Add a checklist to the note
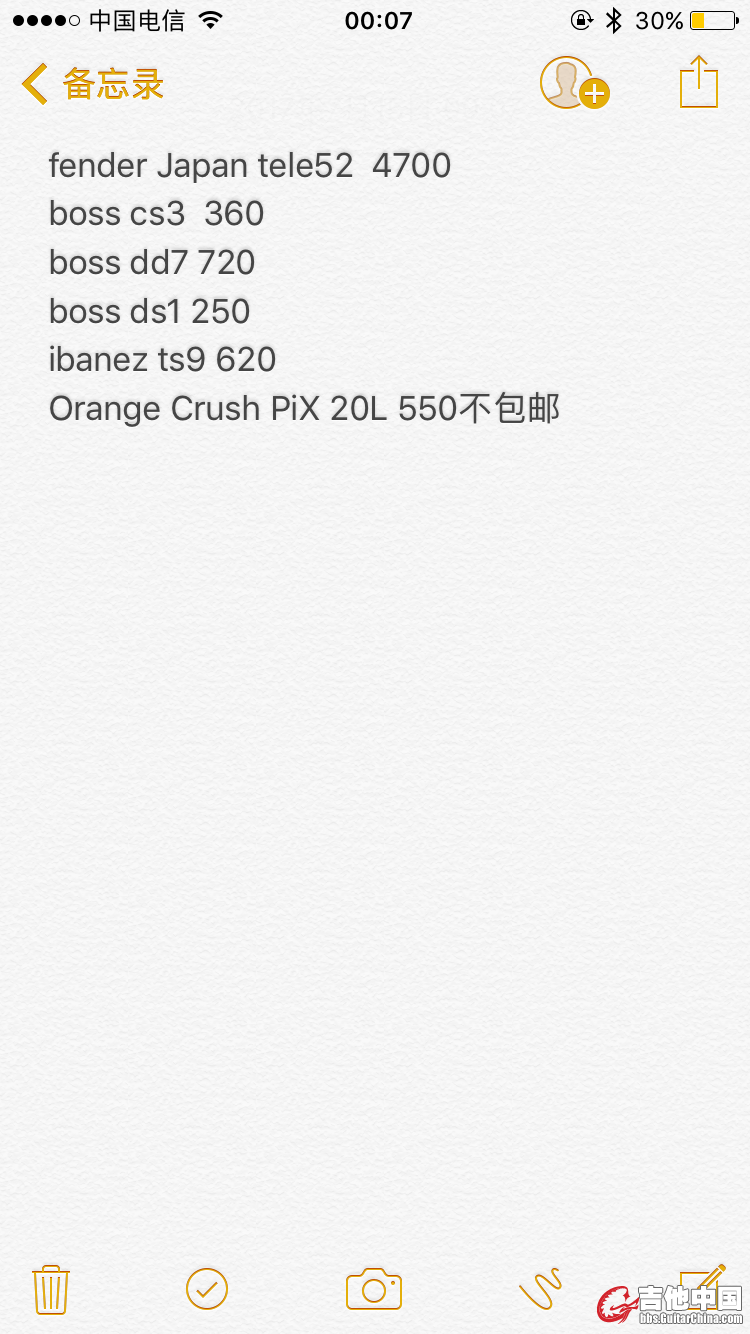 point(207,1289)
